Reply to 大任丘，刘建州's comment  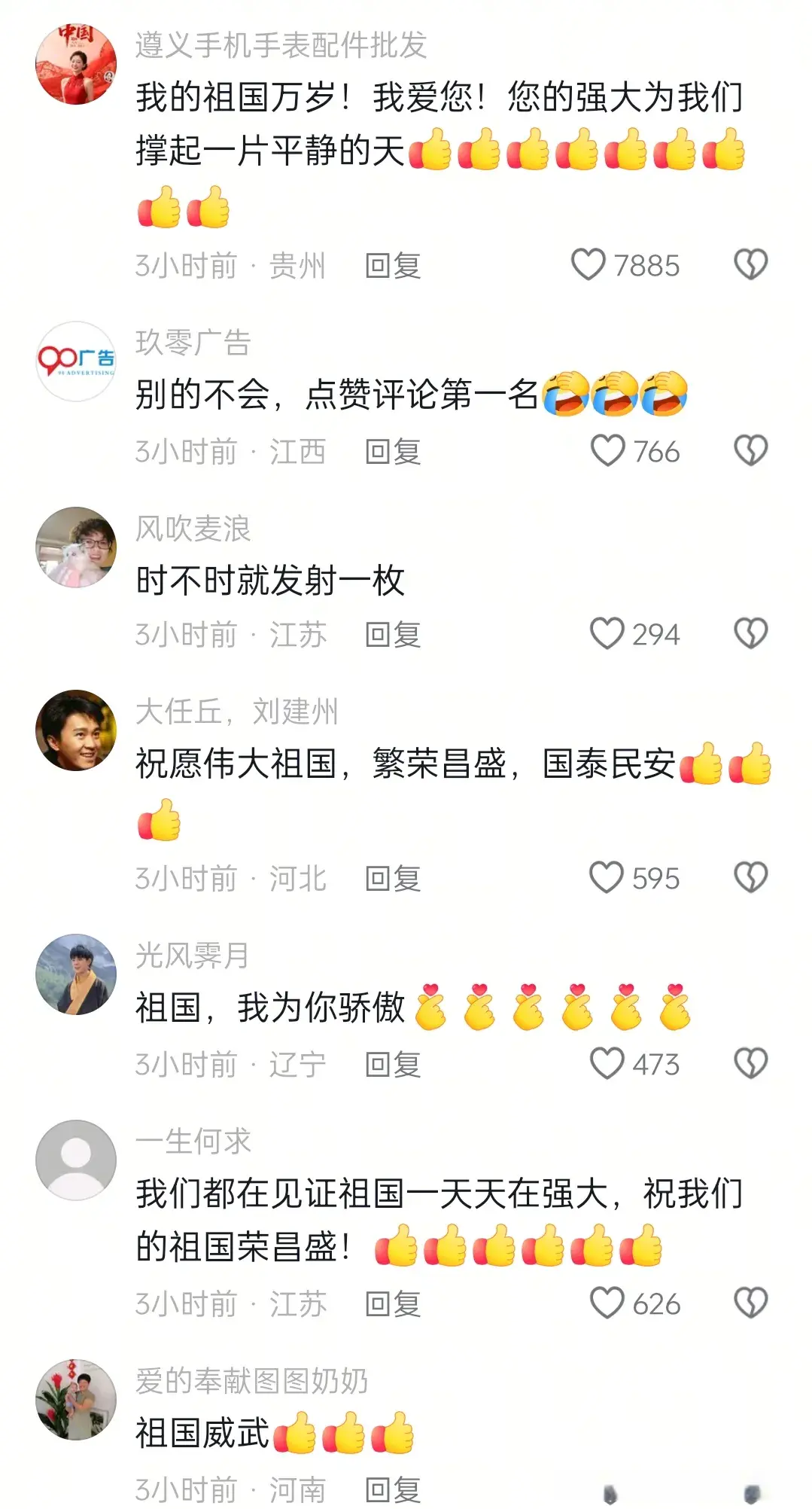(392, 879)
